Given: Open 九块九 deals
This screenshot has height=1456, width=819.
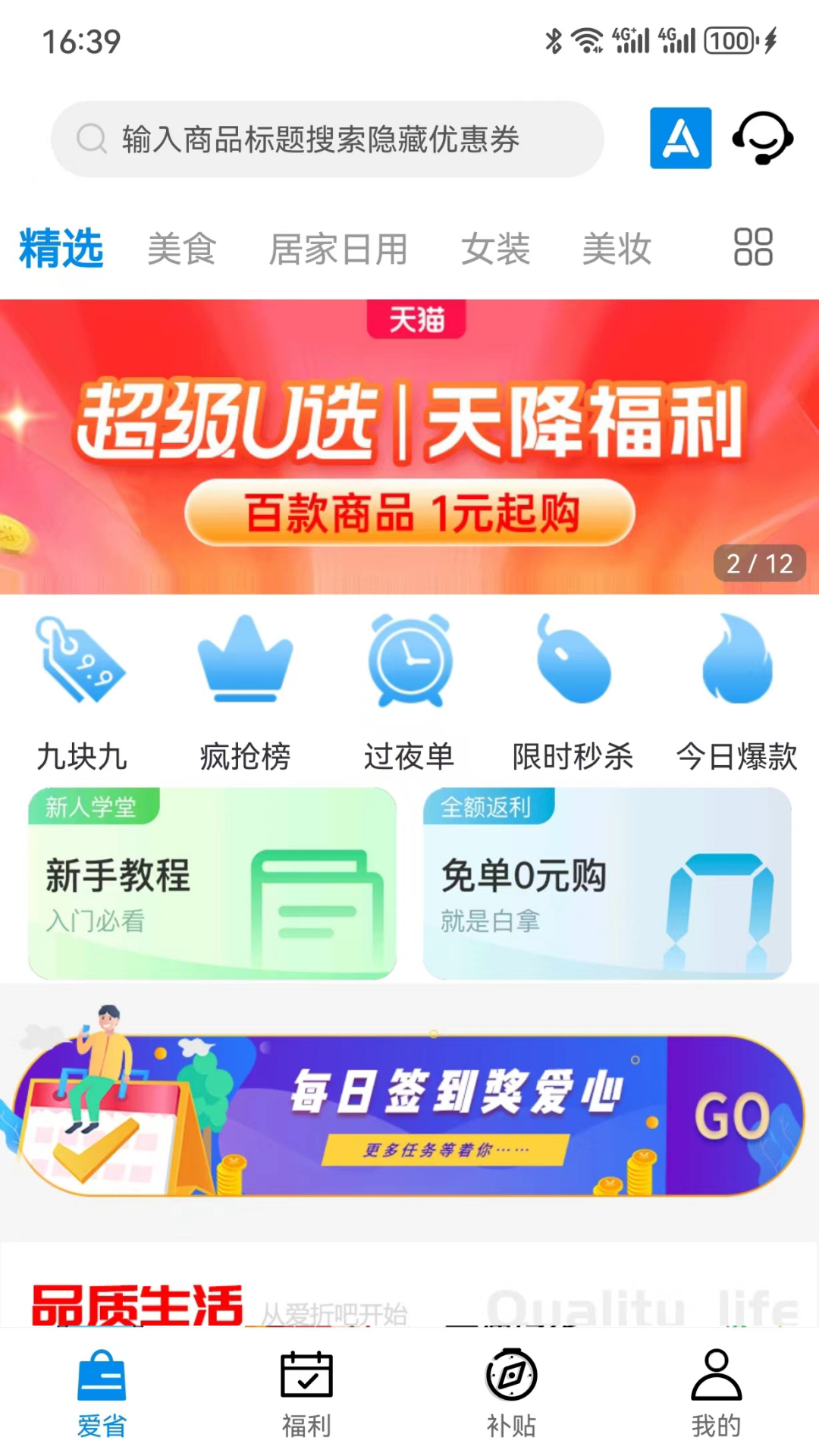Looking at the screenshot, I should tap(82, 690).
